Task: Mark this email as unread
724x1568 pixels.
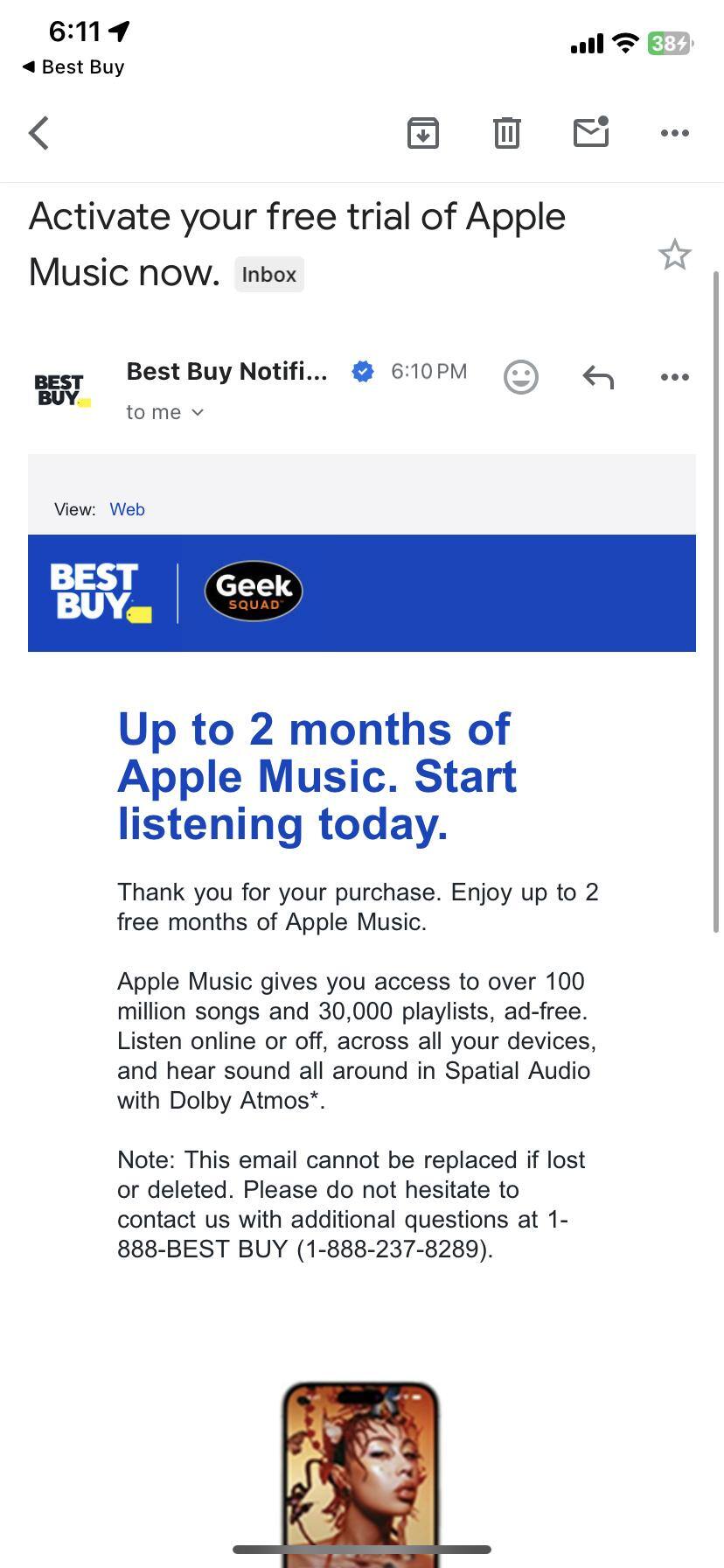Action: (x=591, y=132)
